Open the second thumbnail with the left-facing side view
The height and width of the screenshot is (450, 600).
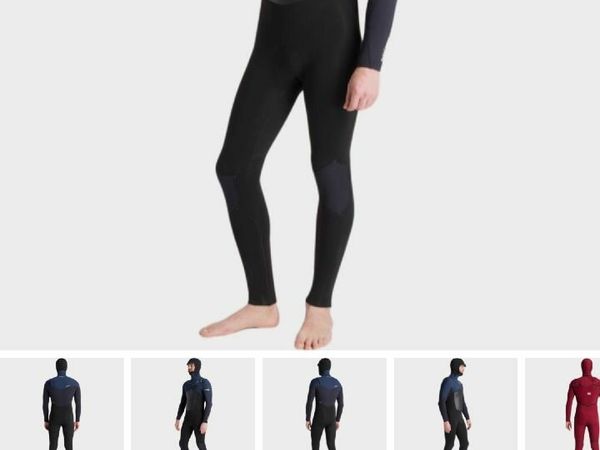pyautogui.click(x=193, y=403)
